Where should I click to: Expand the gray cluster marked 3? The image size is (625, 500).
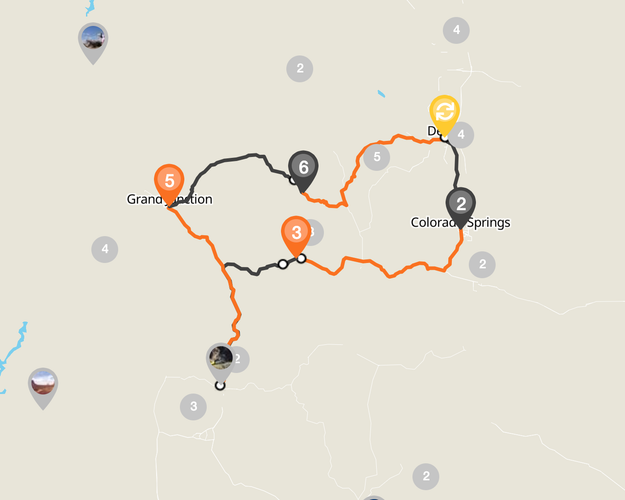point(193,407)
